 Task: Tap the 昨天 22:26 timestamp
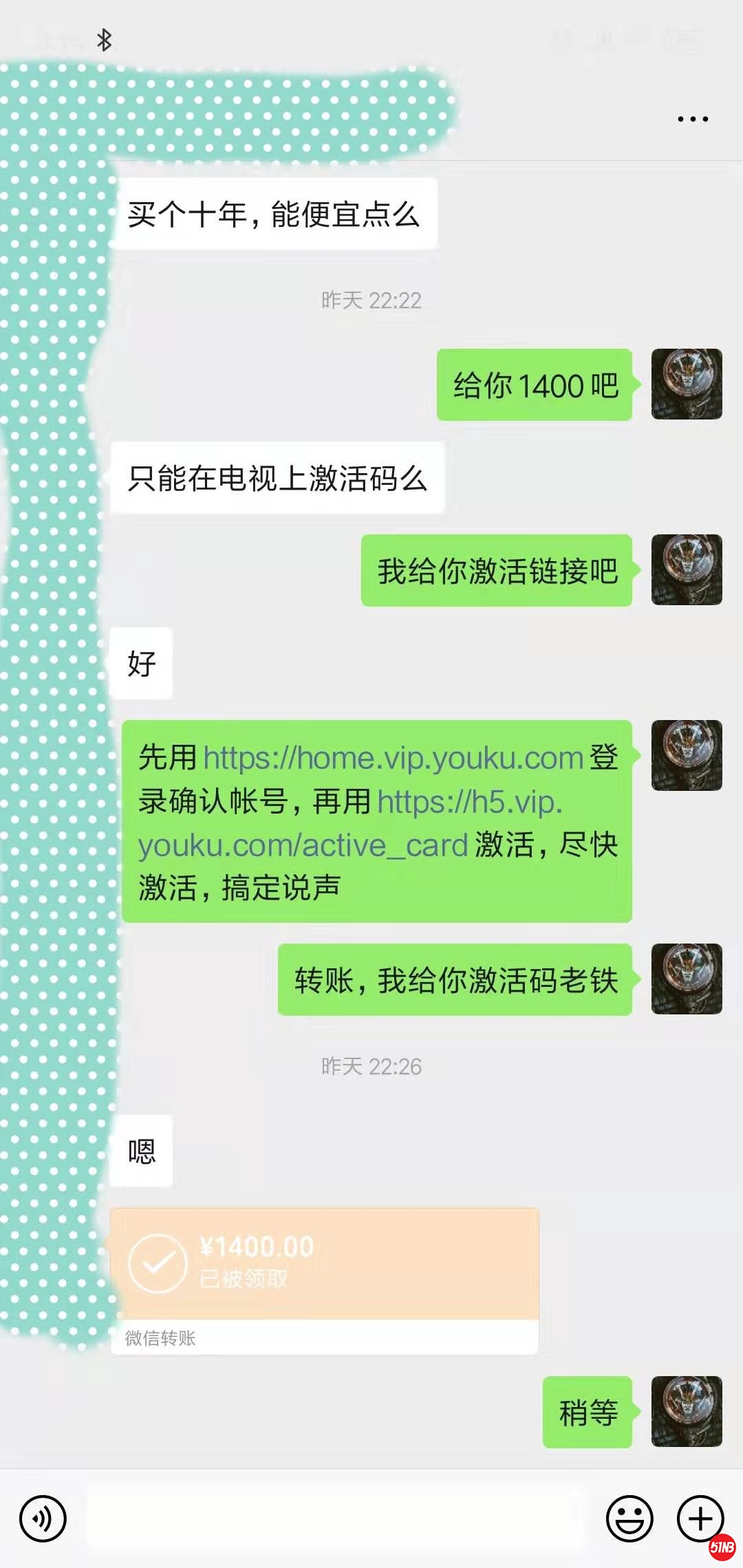click(371, 1067)
